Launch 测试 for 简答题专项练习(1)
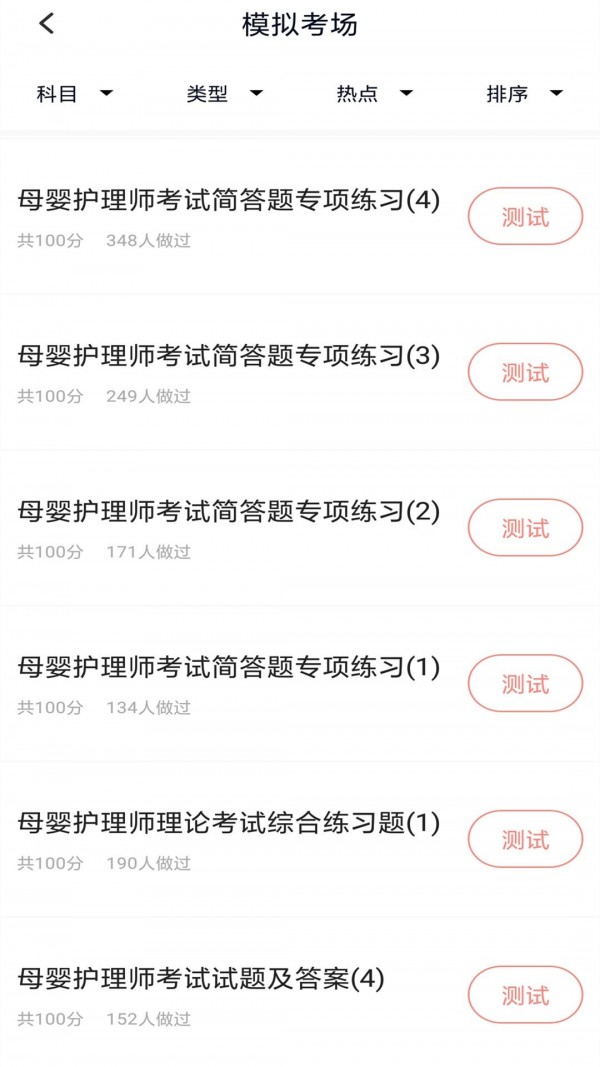Screen dimensions: 600x1067 (525, 684)
